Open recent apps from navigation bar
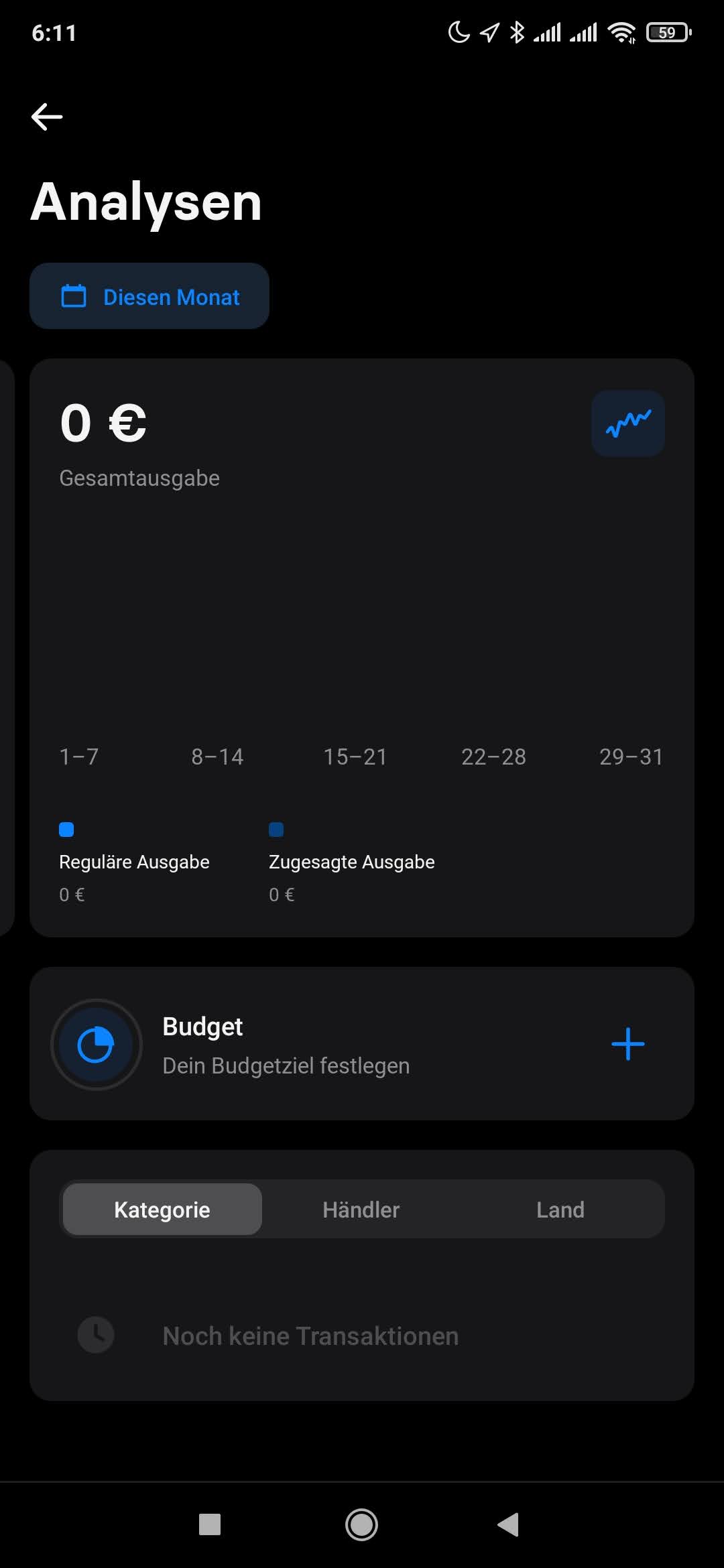724x1568 pixels. click(210, 1524)
